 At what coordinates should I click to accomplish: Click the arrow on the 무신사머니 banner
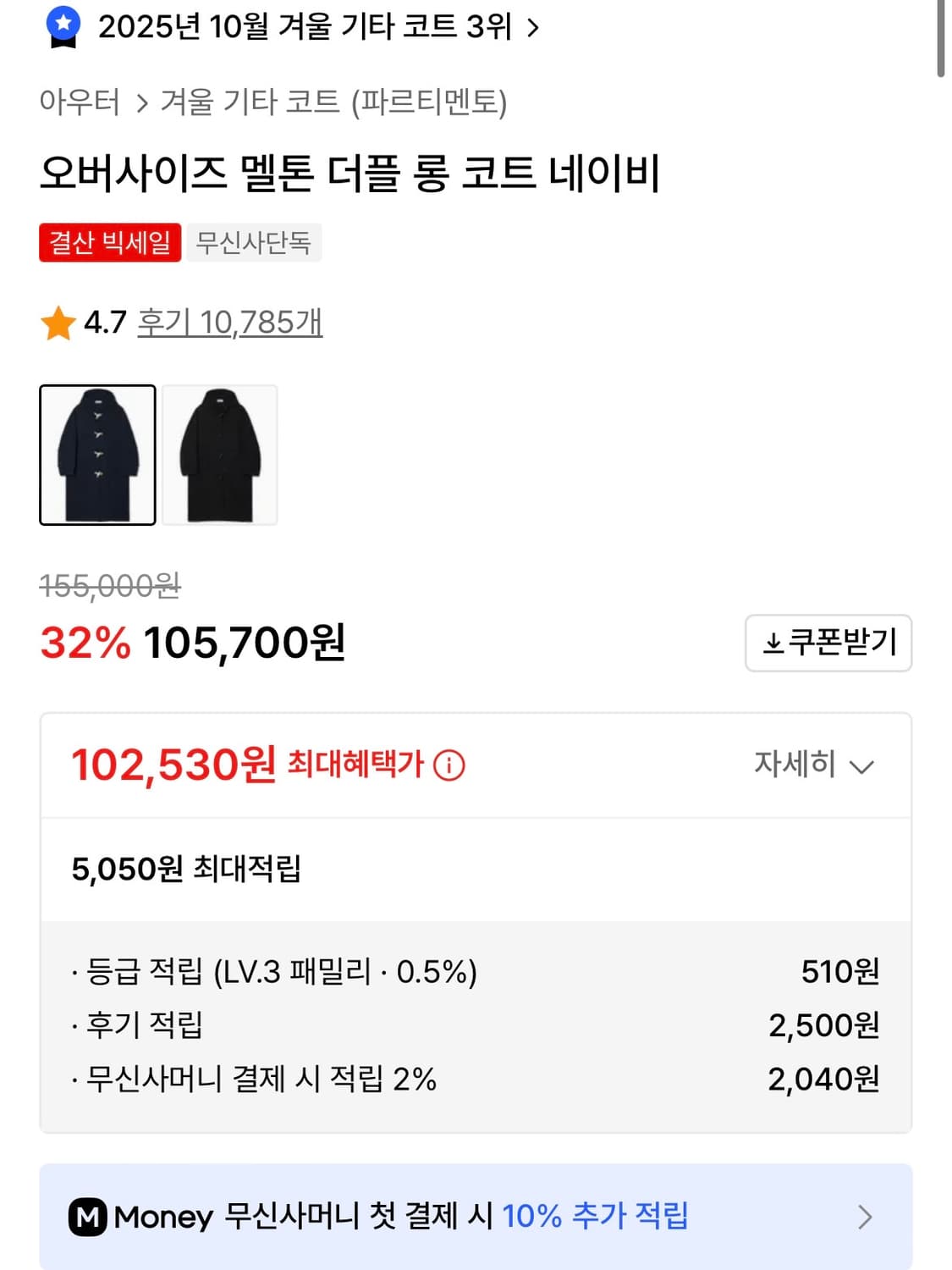coord(865,1218)
